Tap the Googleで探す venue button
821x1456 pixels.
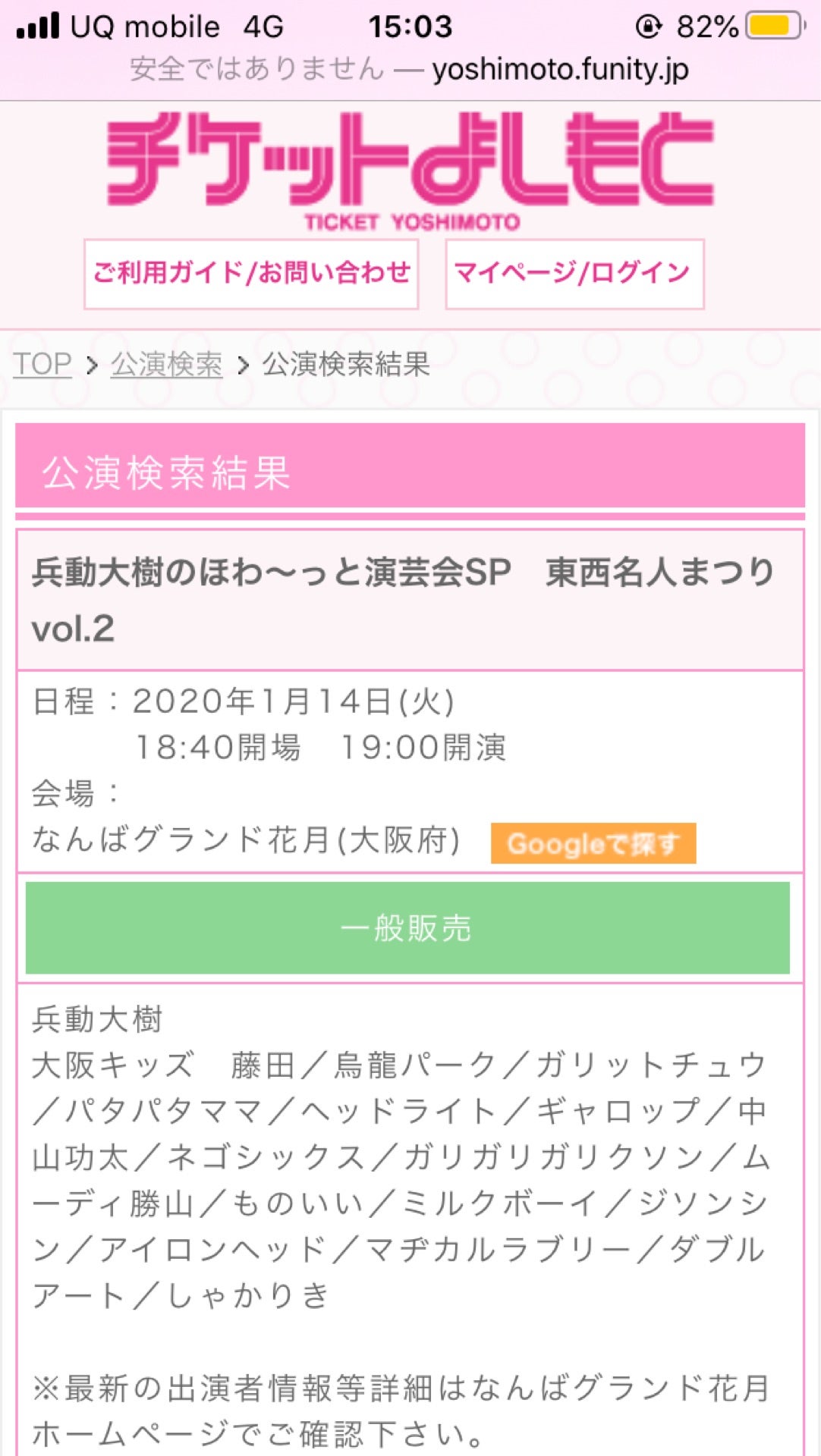pos(593,843)
